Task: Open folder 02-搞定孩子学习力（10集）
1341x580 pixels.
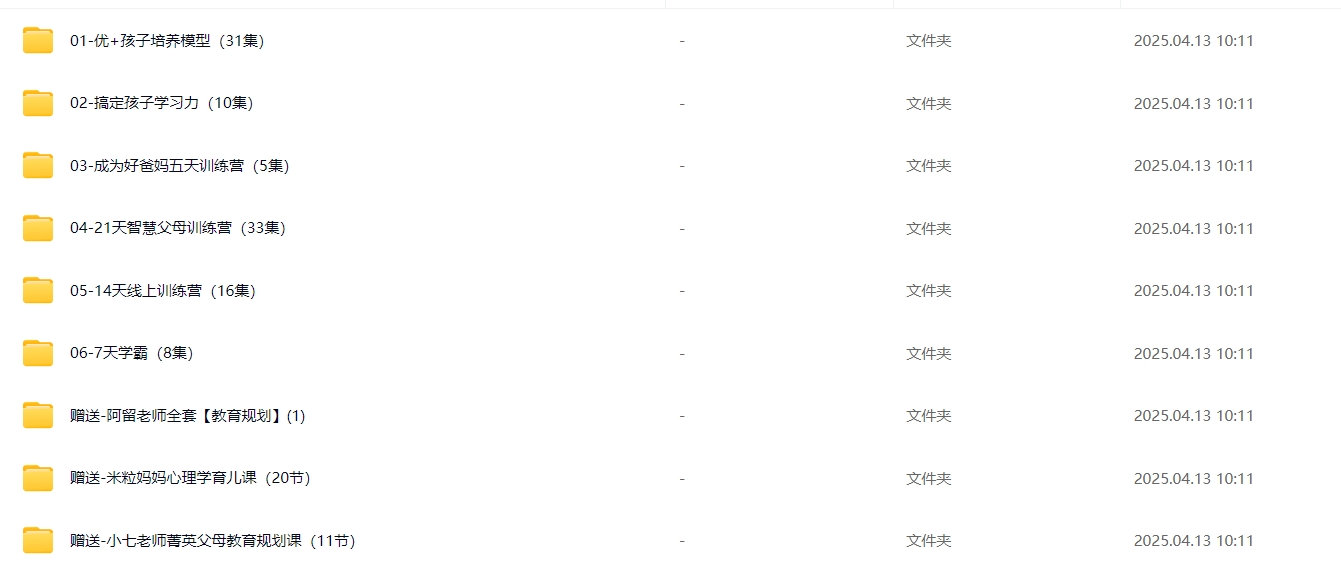Action: 161,103
